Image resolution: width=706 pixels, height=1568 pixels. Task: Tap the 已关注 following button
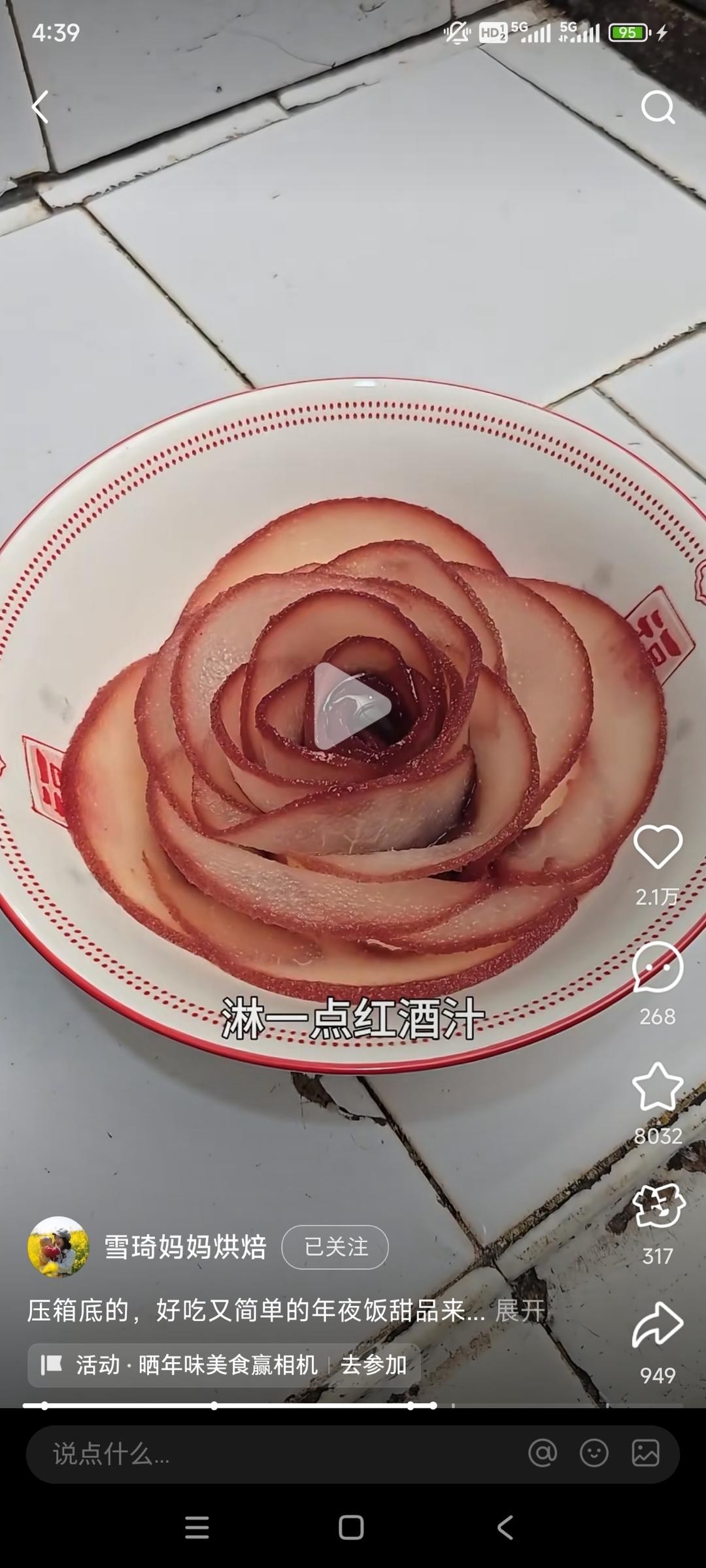click(x=335, y=1247)
